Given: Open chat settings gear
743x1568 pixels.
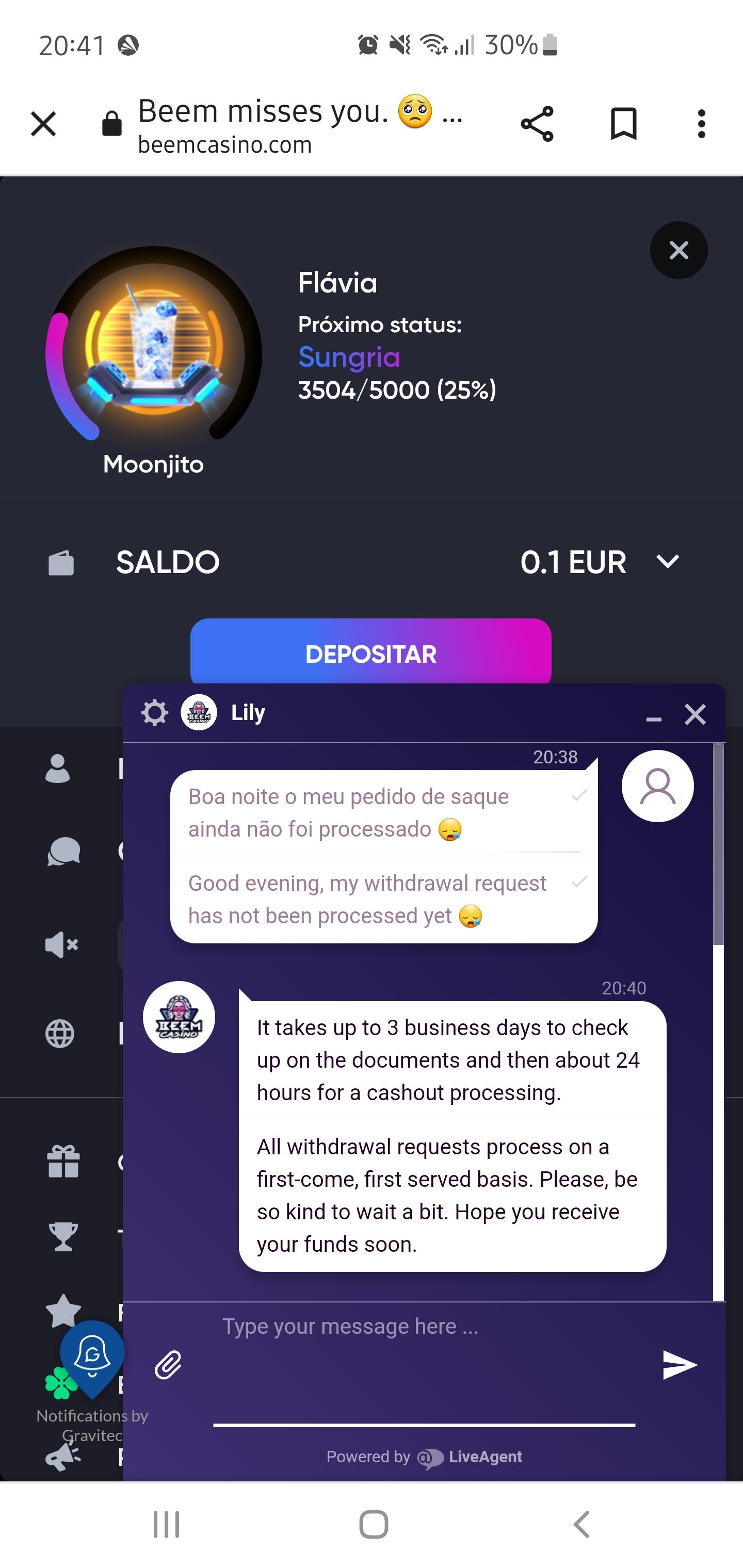Looking at the screenshot, I should point(155,713).
